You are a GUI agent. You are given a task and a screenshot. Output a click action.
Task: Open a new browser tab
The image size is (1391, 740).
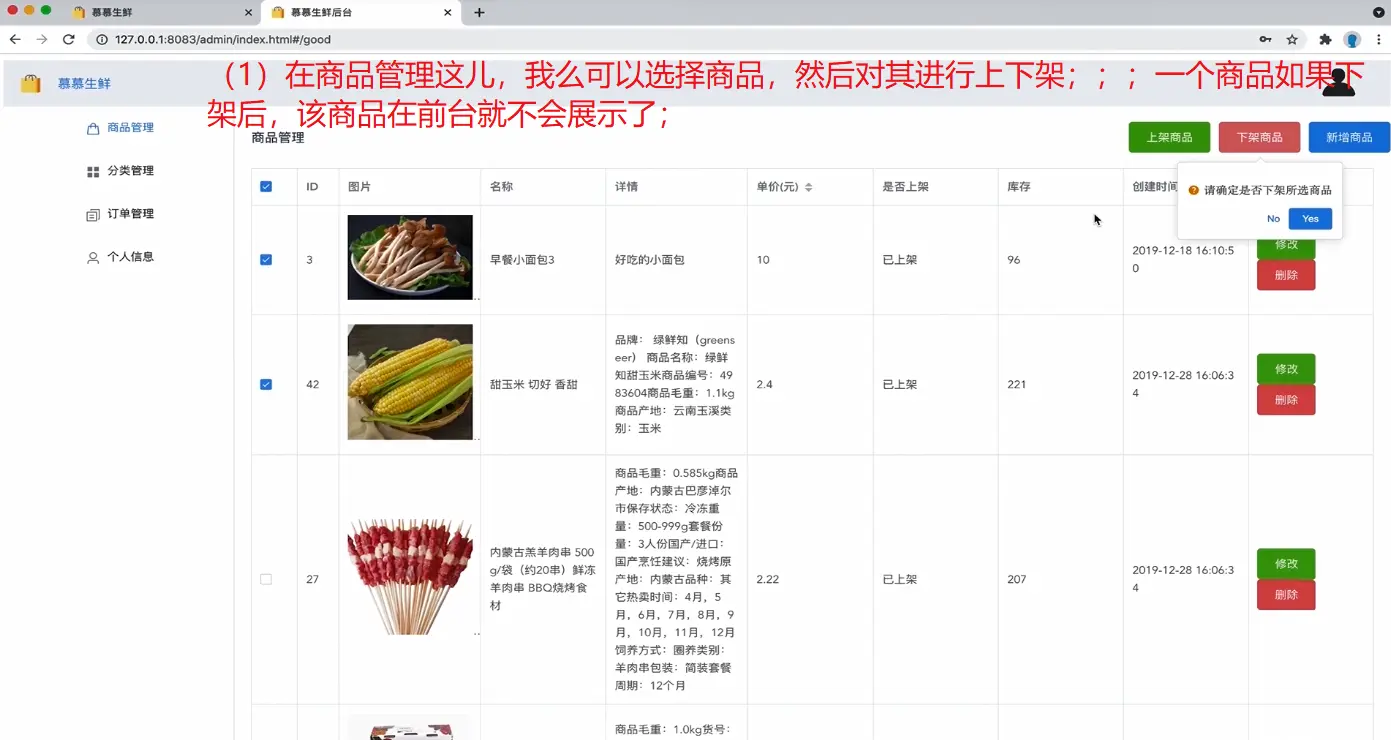pos(479,13)
